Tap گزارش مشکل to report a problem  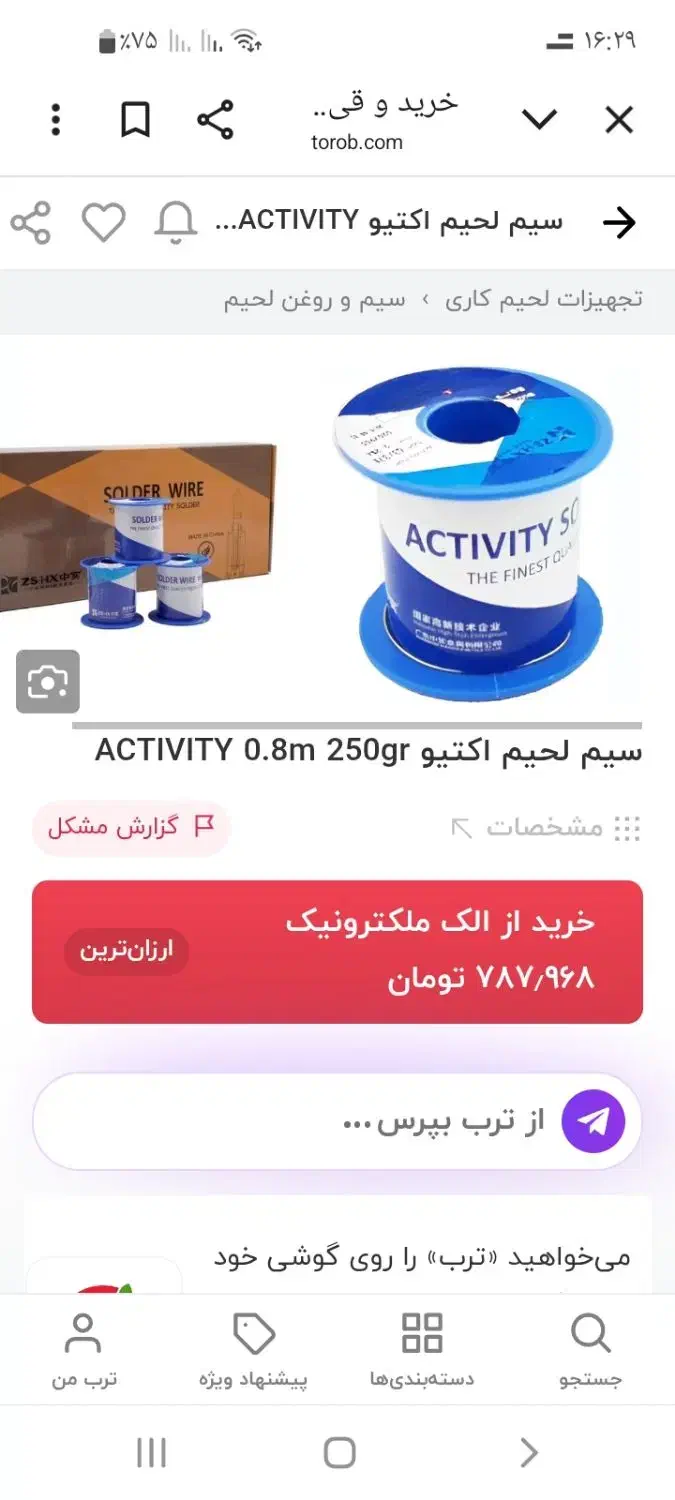(131, 827)
